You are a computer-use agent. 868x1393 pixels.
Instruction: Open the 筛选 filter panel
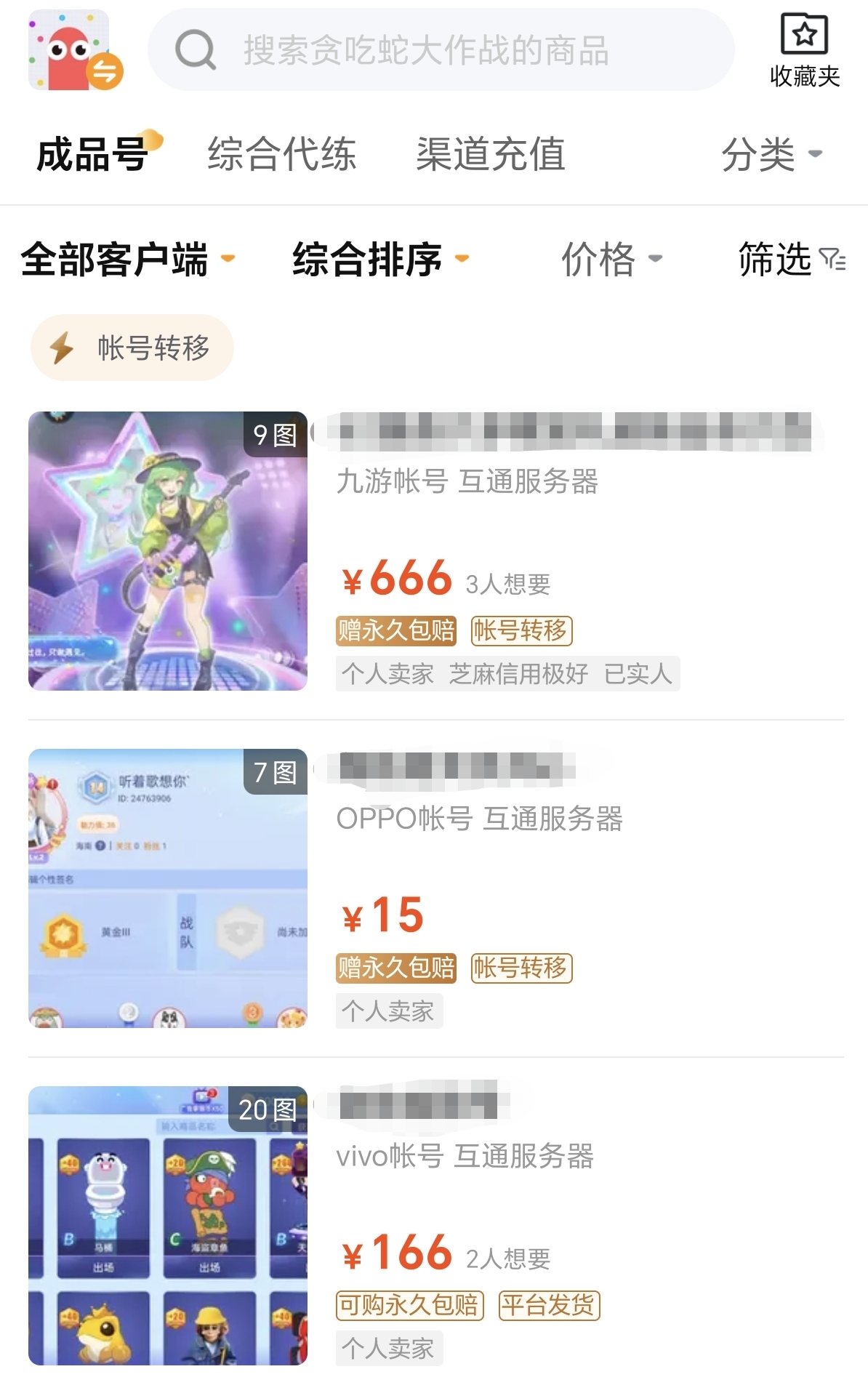pyautogui.click(x=791, y=259)
